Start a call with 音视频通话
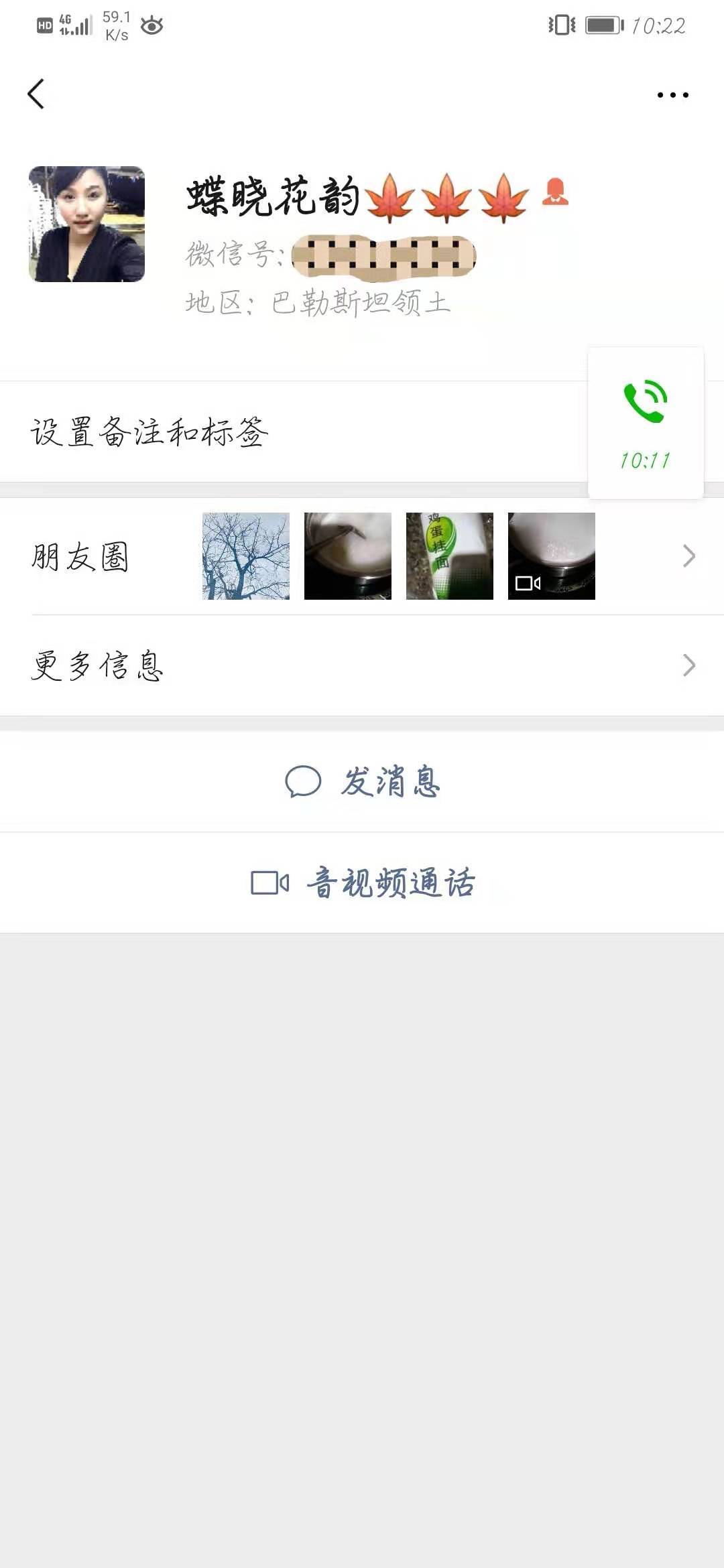 click(x=362, y=883)
